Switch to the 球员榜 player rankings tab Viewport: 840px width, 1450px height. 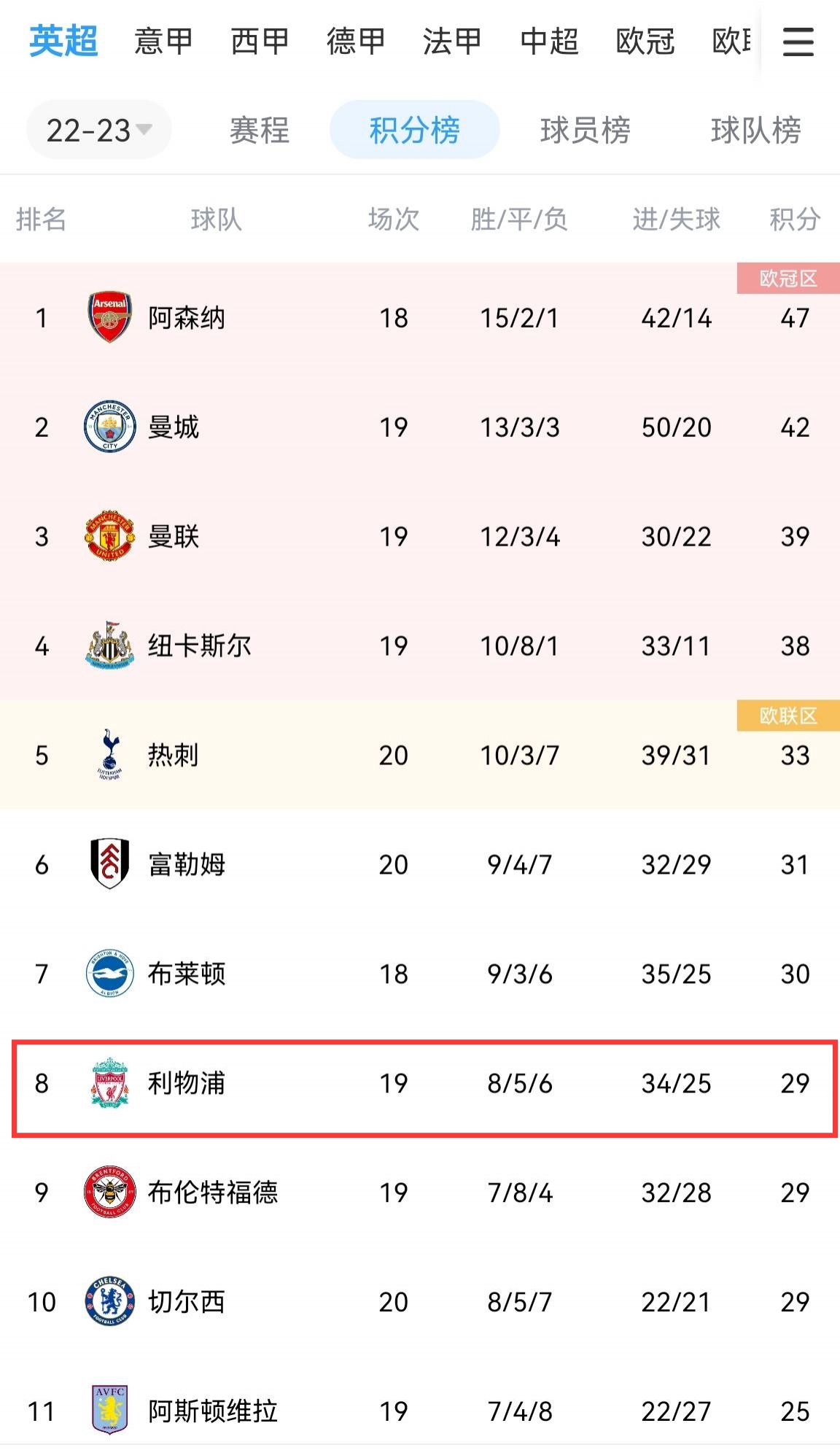click(x=586, y=131)
